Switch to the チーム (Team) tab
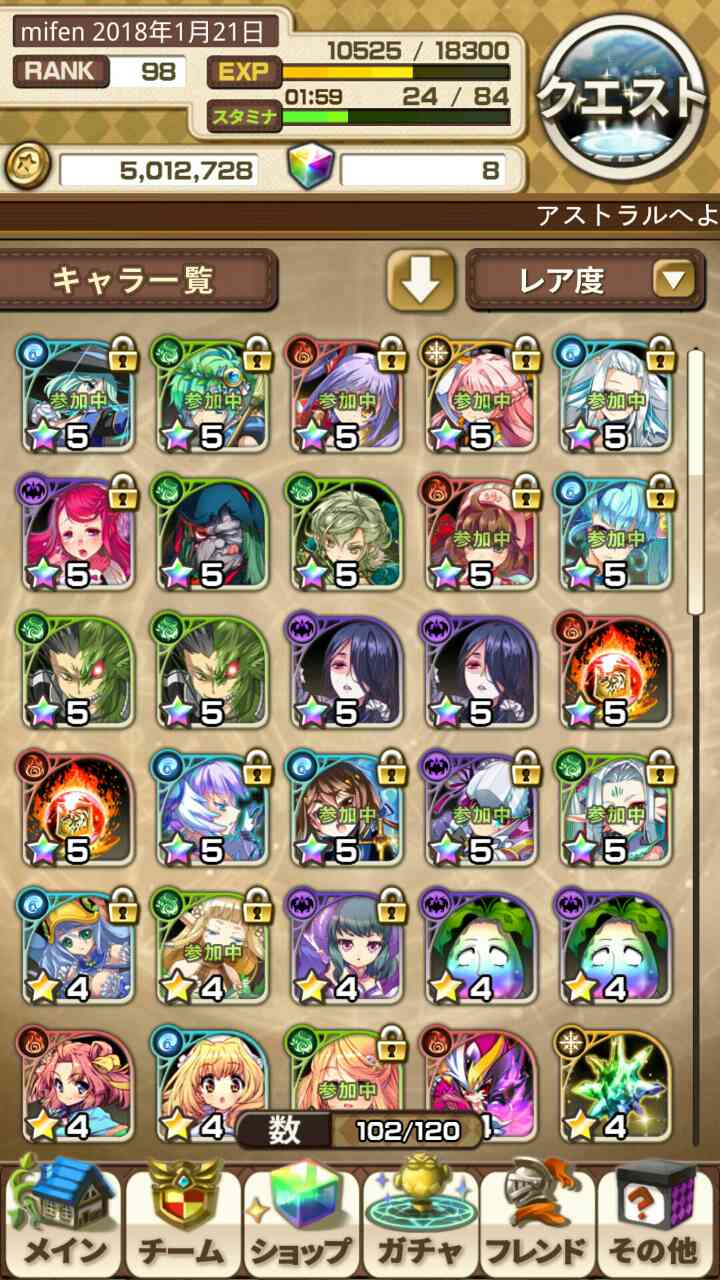720x1280 pixels. coord(181,1220)
